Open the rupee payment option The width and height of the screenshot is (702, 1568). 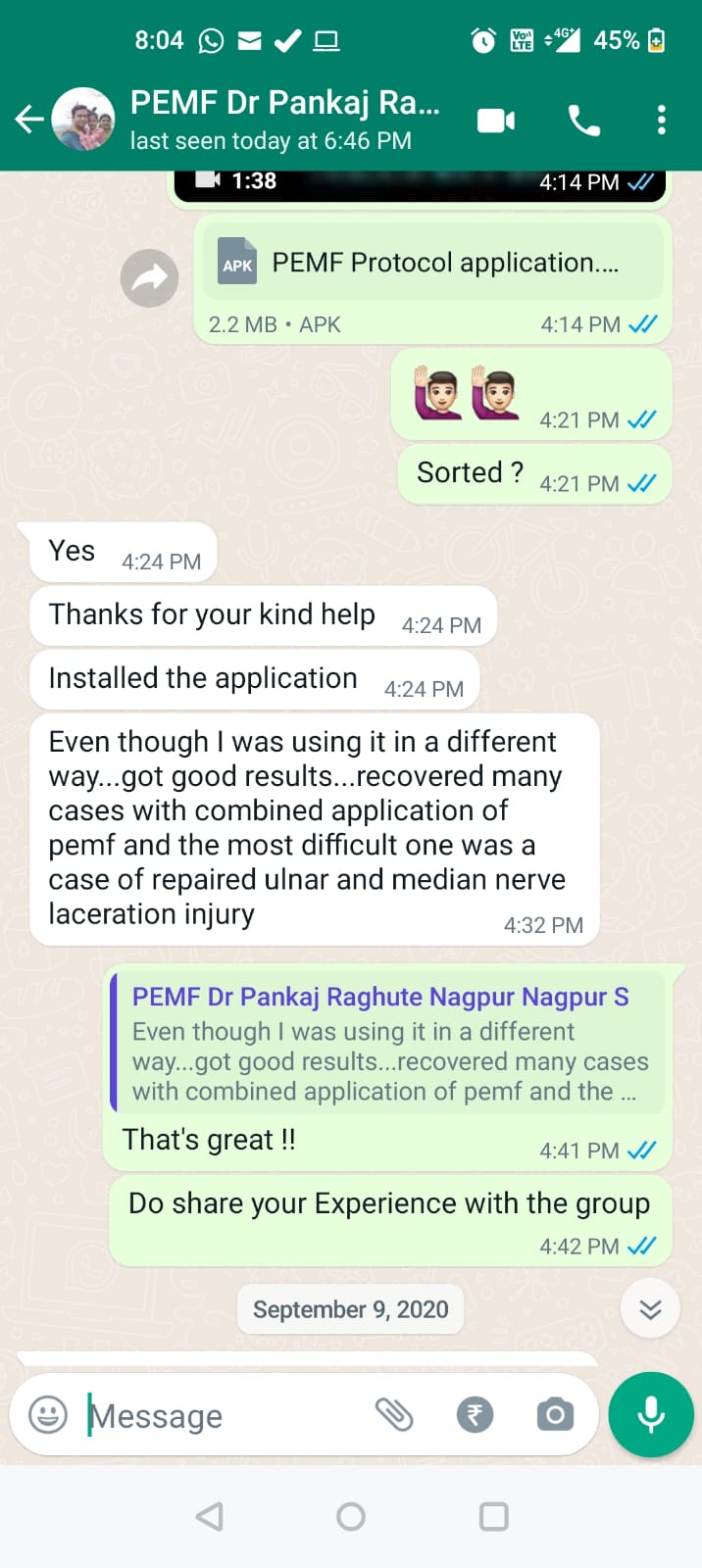click(475, 1414)
